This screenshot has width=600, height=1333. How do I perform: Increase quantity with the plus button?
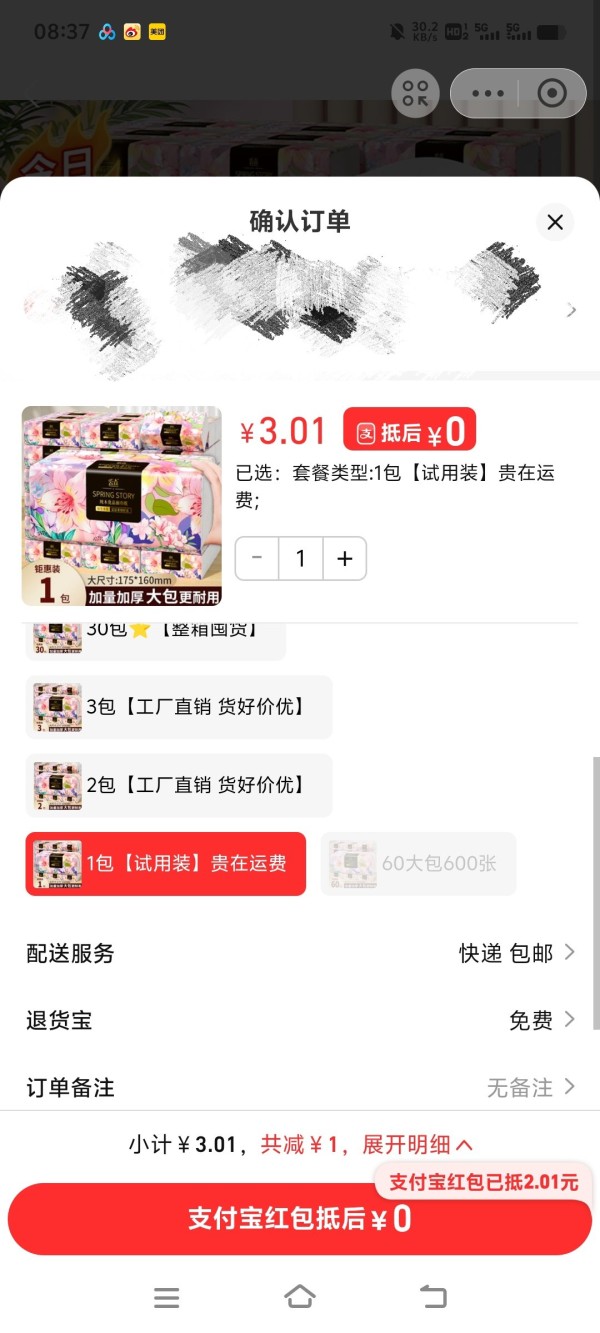point(345,558)
